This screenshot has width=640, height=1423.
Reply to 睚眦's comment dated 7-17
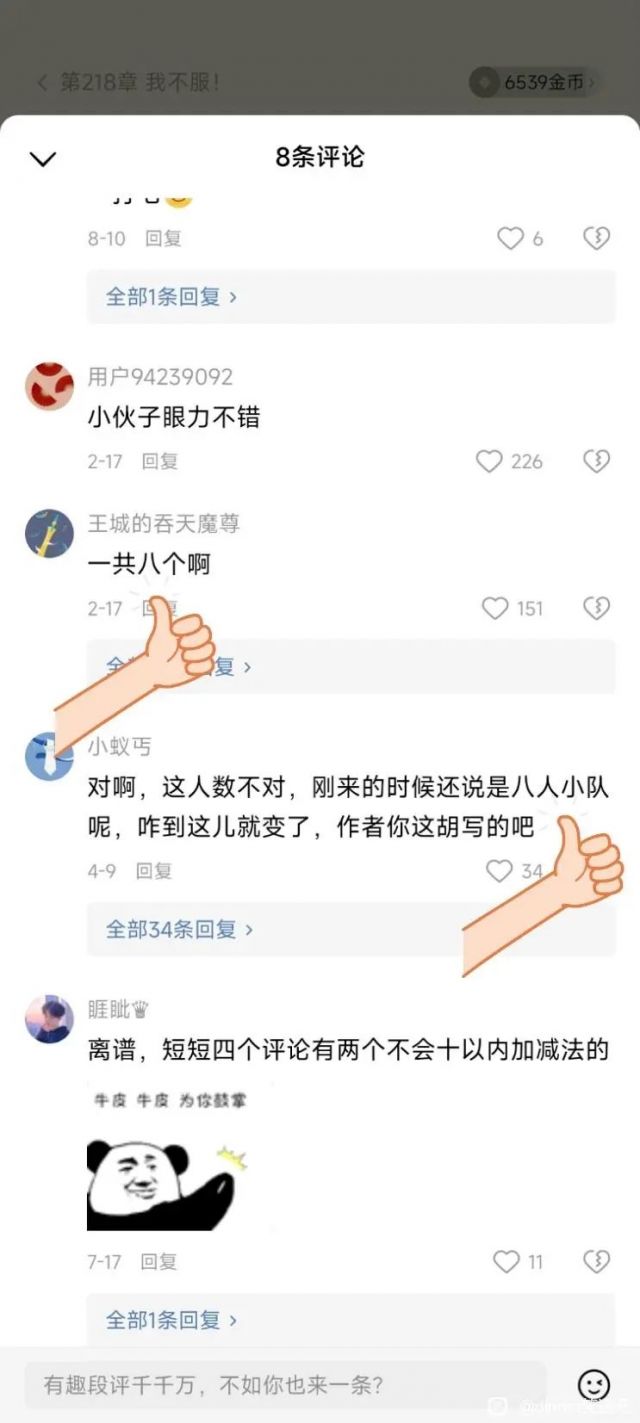tap(159, 1262)
